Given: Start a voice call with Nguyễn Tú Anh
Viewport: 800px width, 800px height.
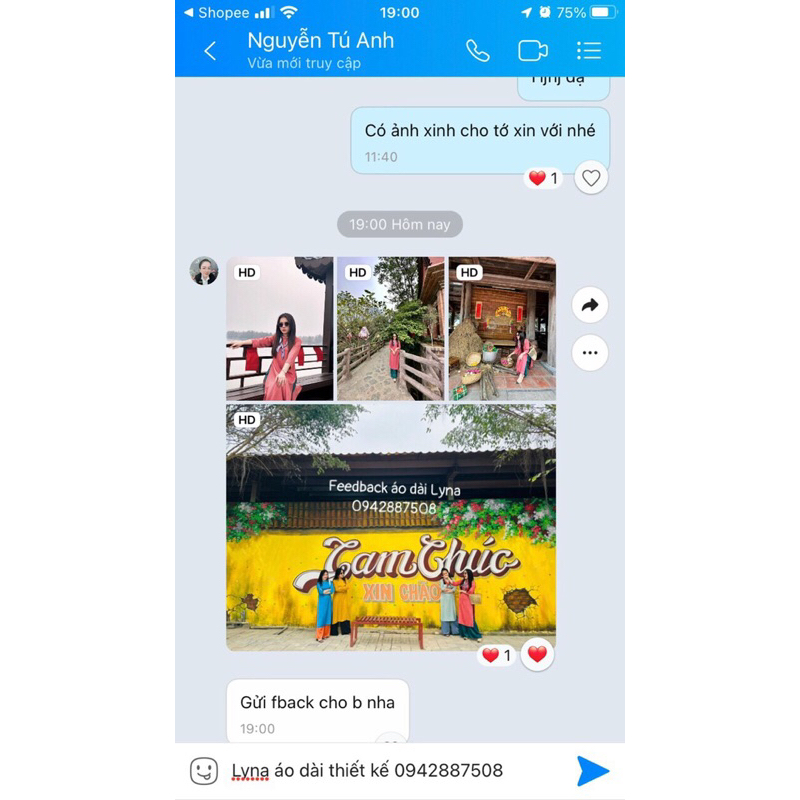Looking at the screenshot, I should click(x=478, y=51).
